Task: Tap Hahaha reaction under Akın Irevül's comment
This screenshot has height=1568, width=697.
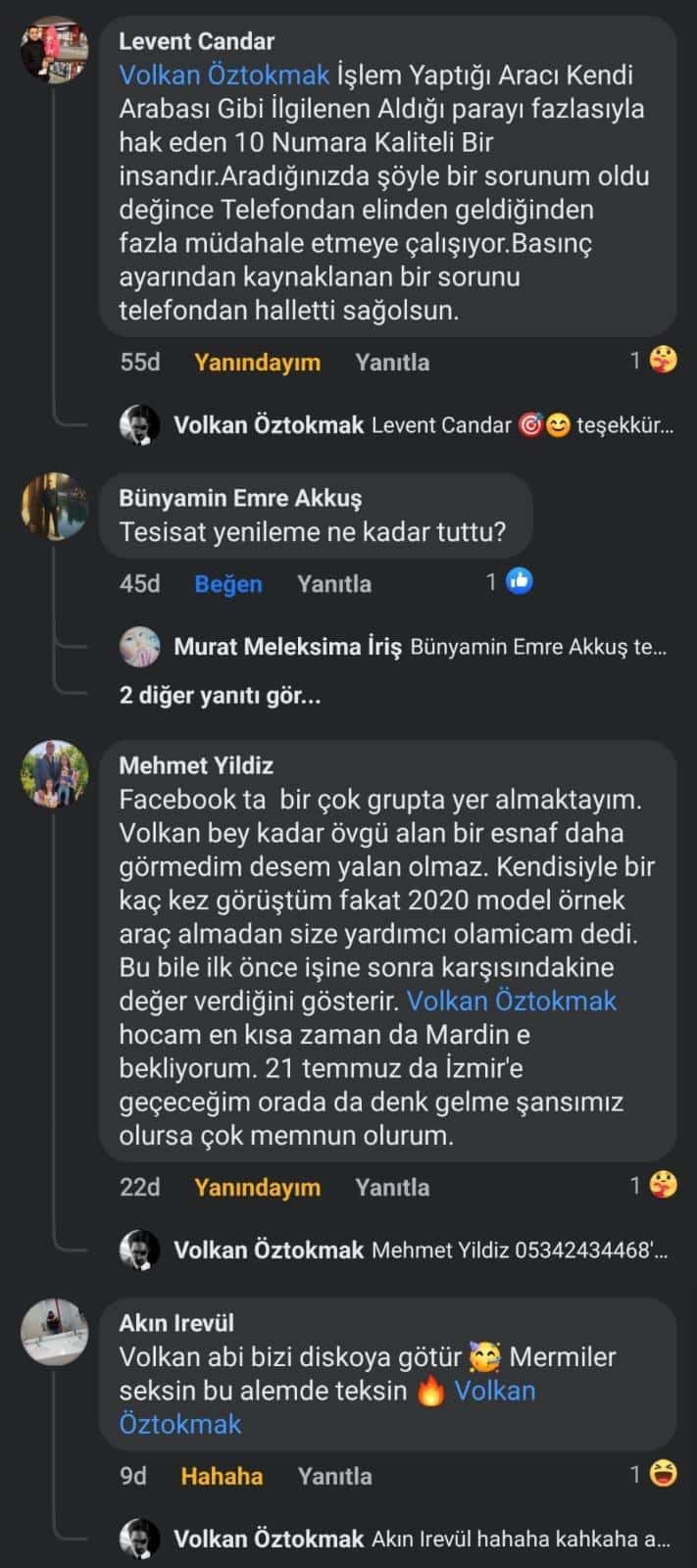Action: (222, 1477)
